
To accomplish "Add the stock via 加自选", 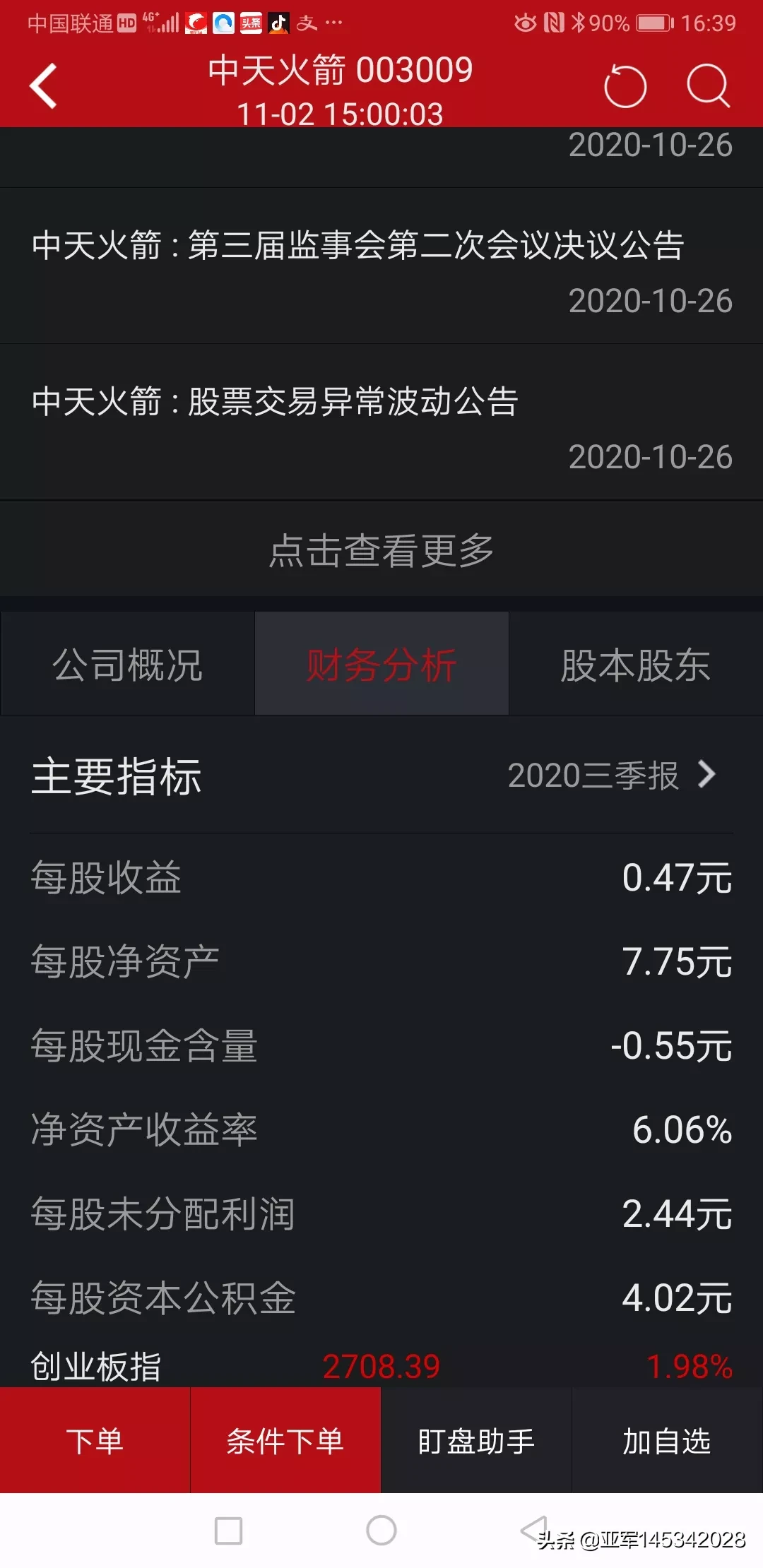I will click(667, 1441).
